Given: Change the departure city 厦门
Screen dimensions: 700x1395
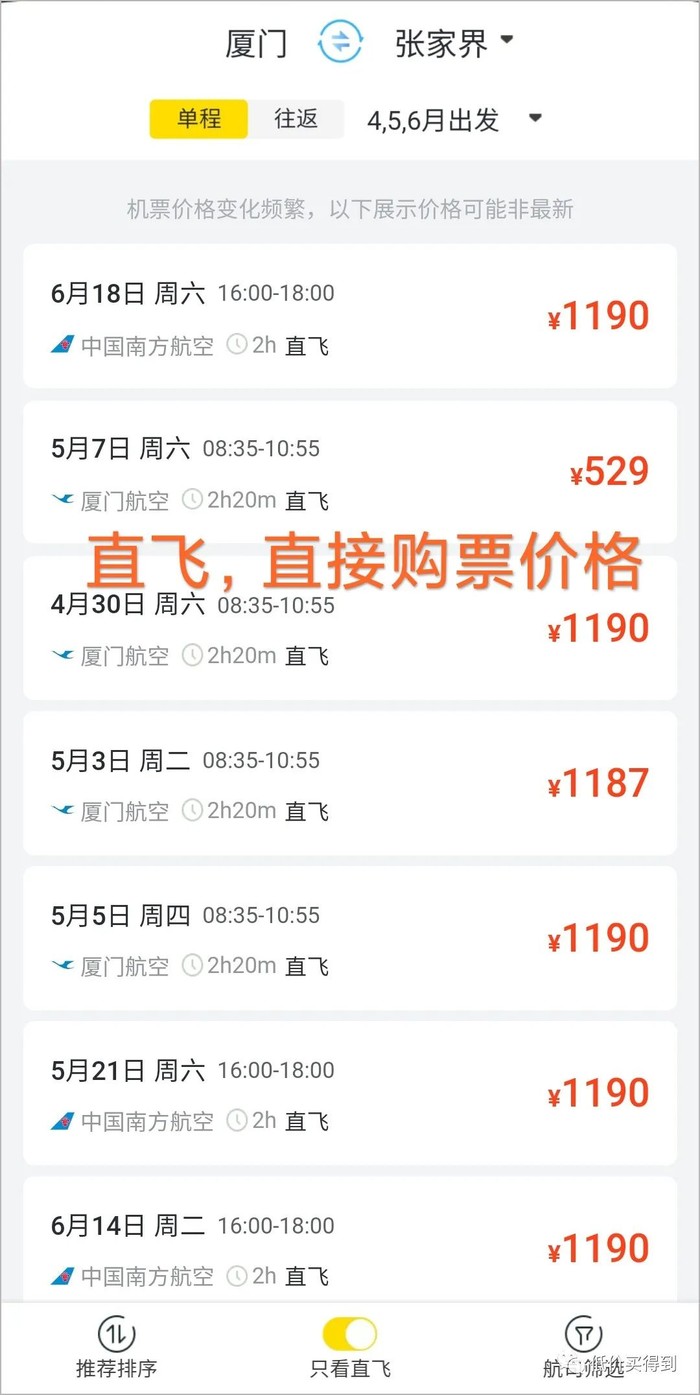Looking at the screenshot, I should click(257, 44).
